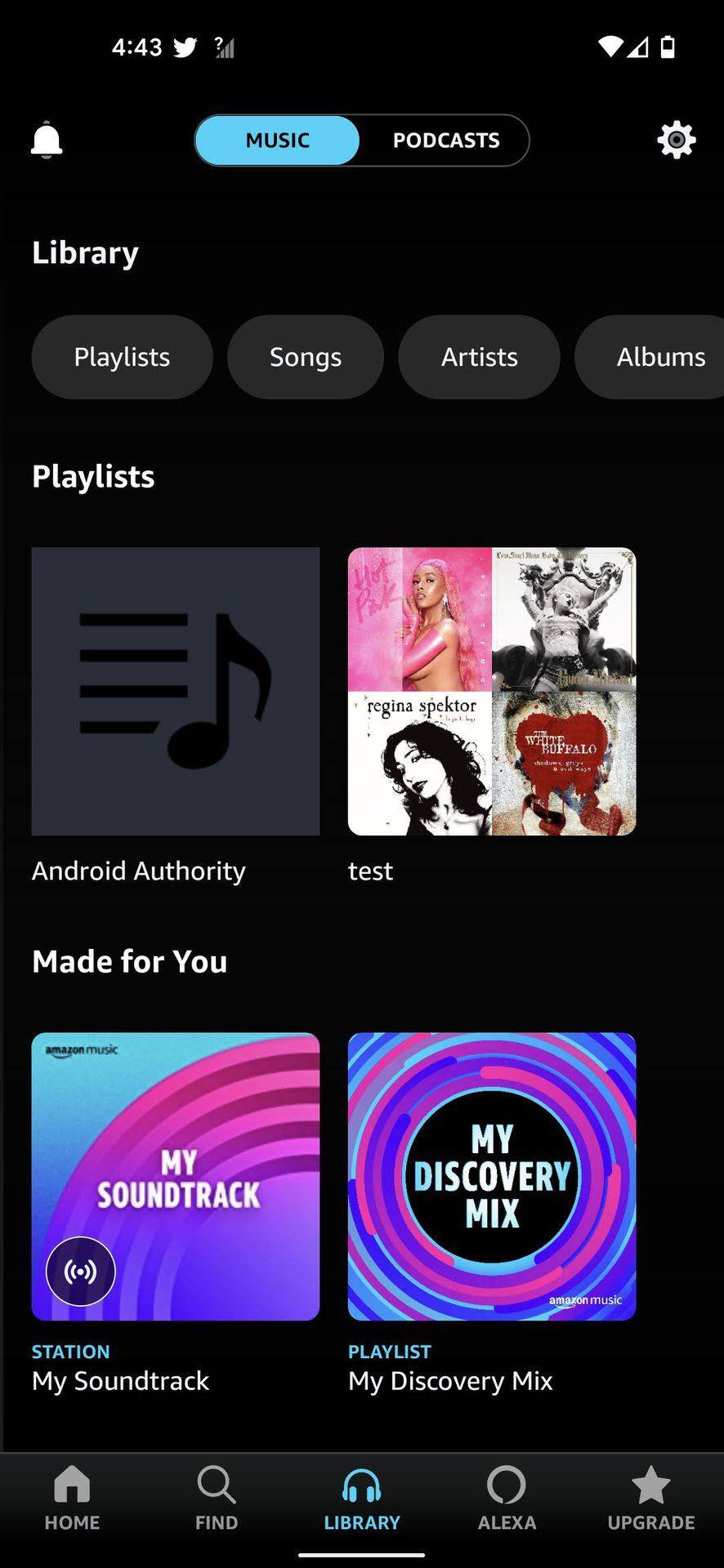Open the test playlist
The height and width of the screenshot is (1568, 724).
tap(491, 691)
